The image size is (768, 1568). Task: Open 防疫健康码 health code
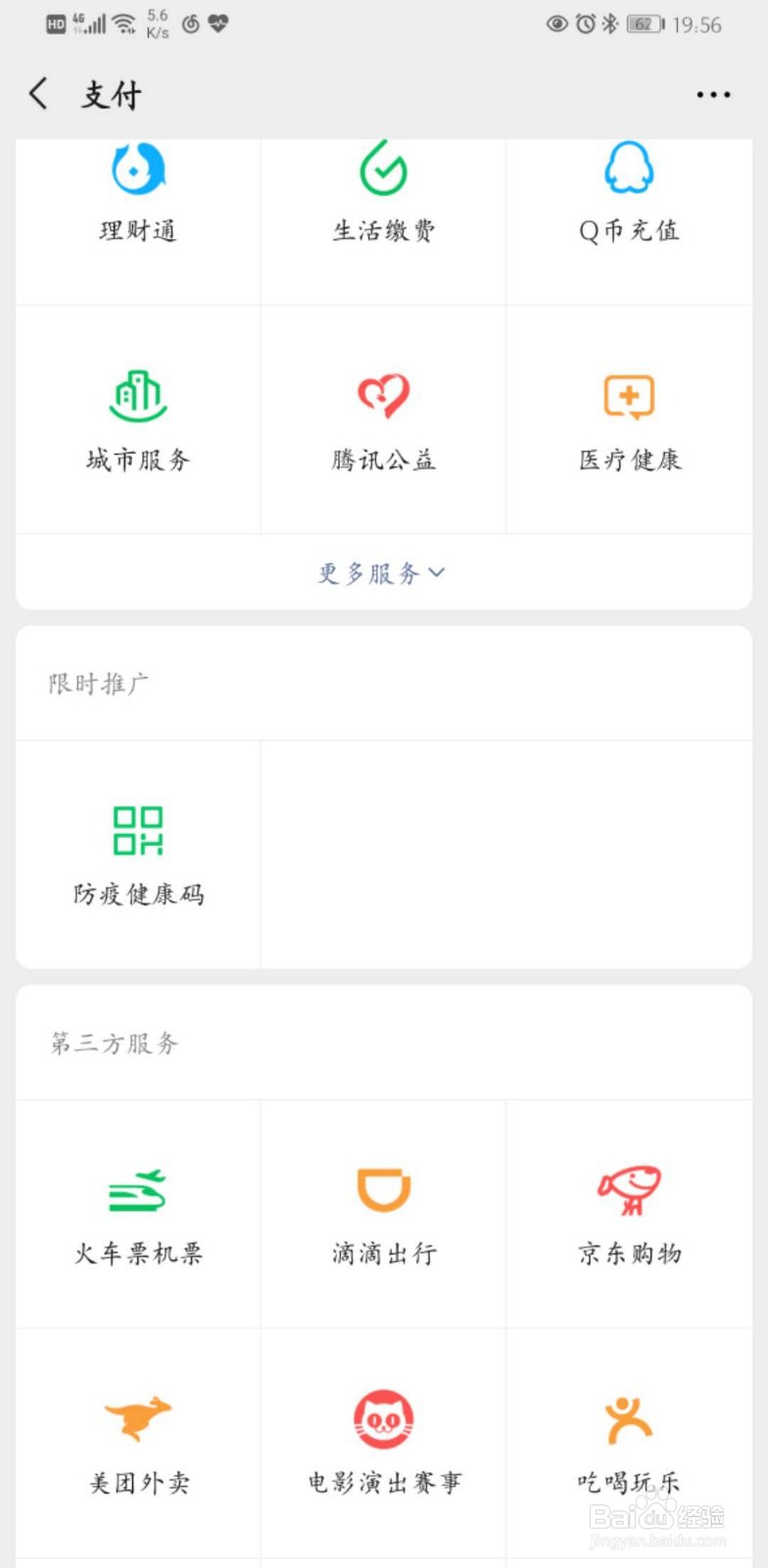point(138,854)
